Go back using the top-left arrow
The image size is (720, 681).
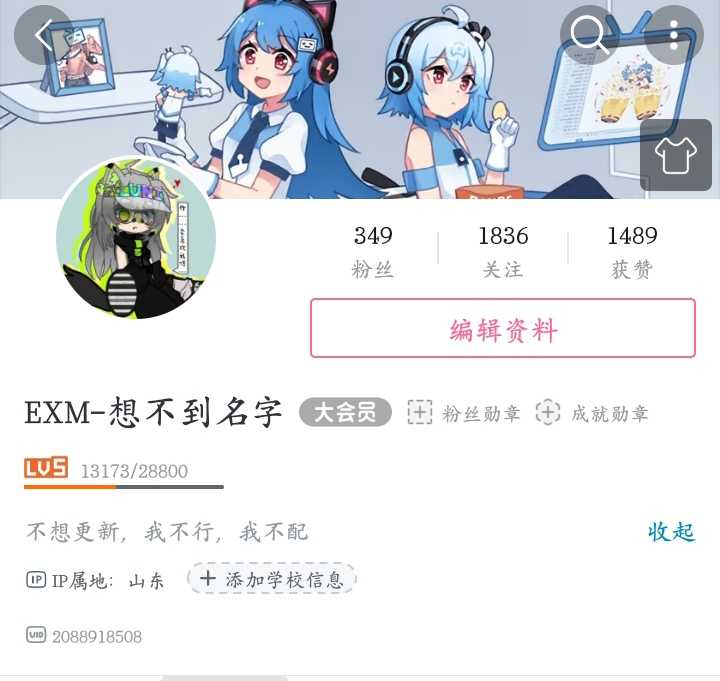click(x=43, y=35)
